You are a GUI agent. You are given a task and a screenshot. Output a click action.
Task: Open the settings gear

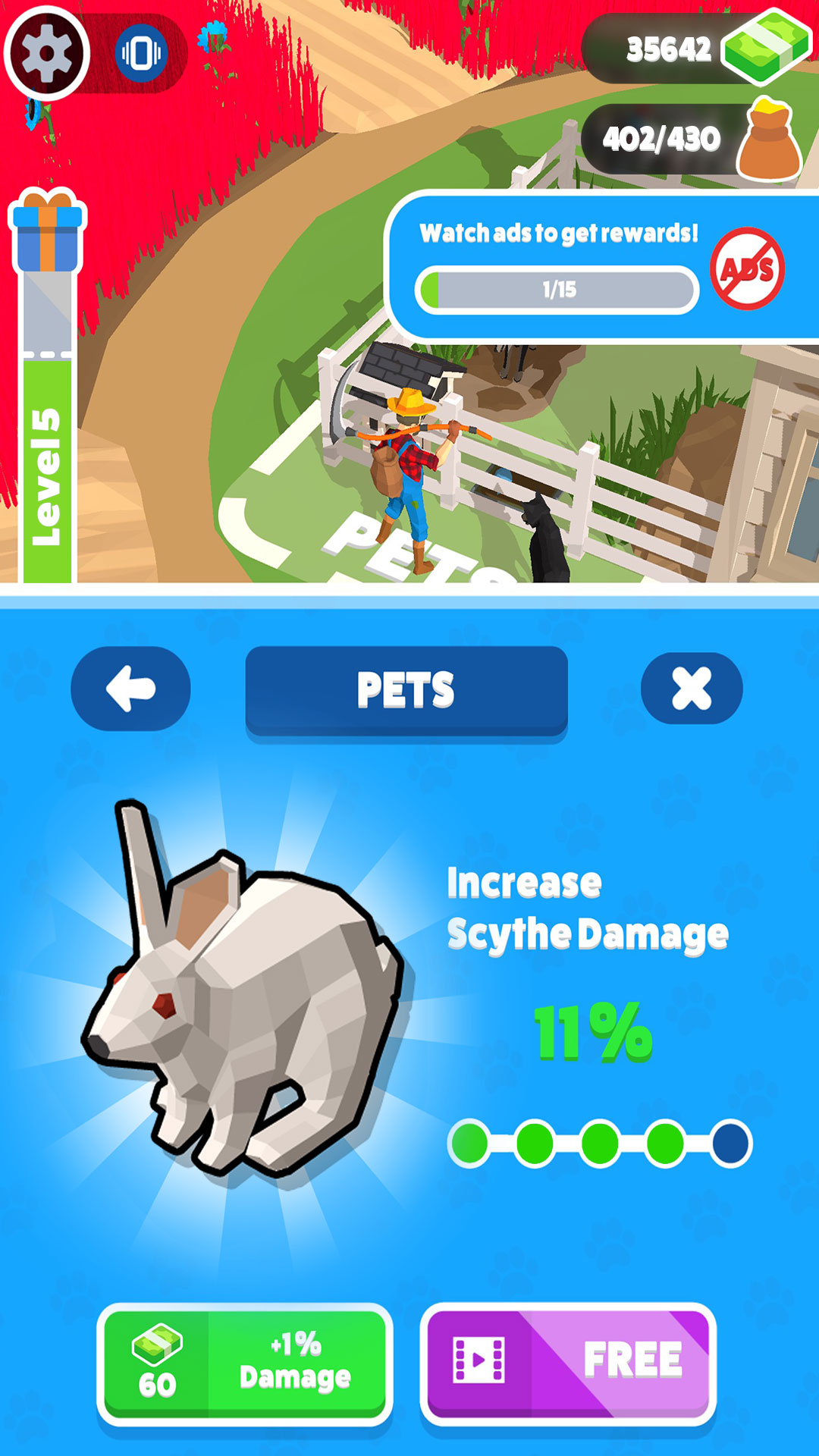[47, 53]
